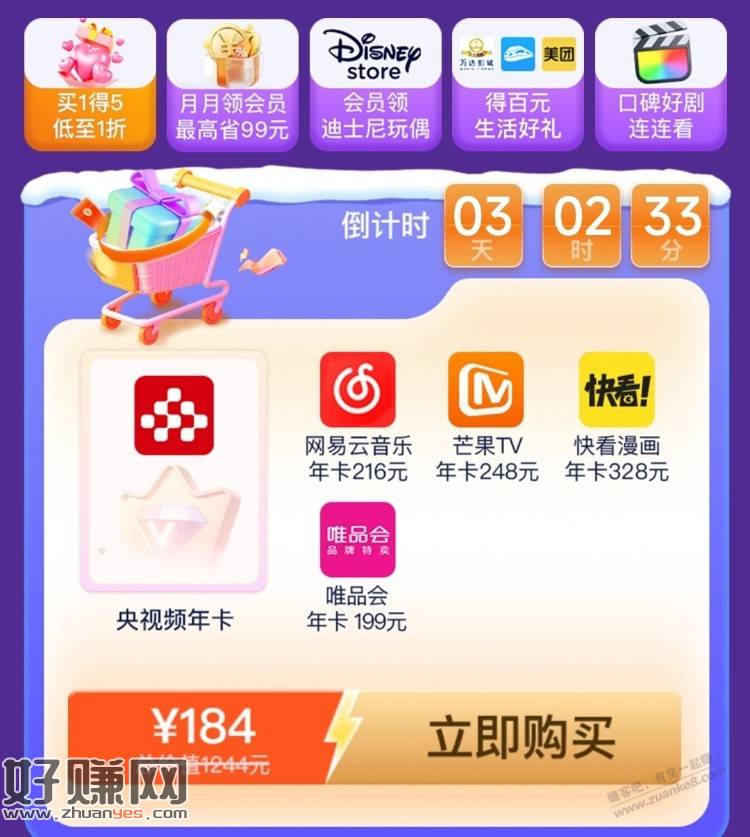
Task: Open the 买1得5 低至1折 promo tile
Action: click(90, 85)
